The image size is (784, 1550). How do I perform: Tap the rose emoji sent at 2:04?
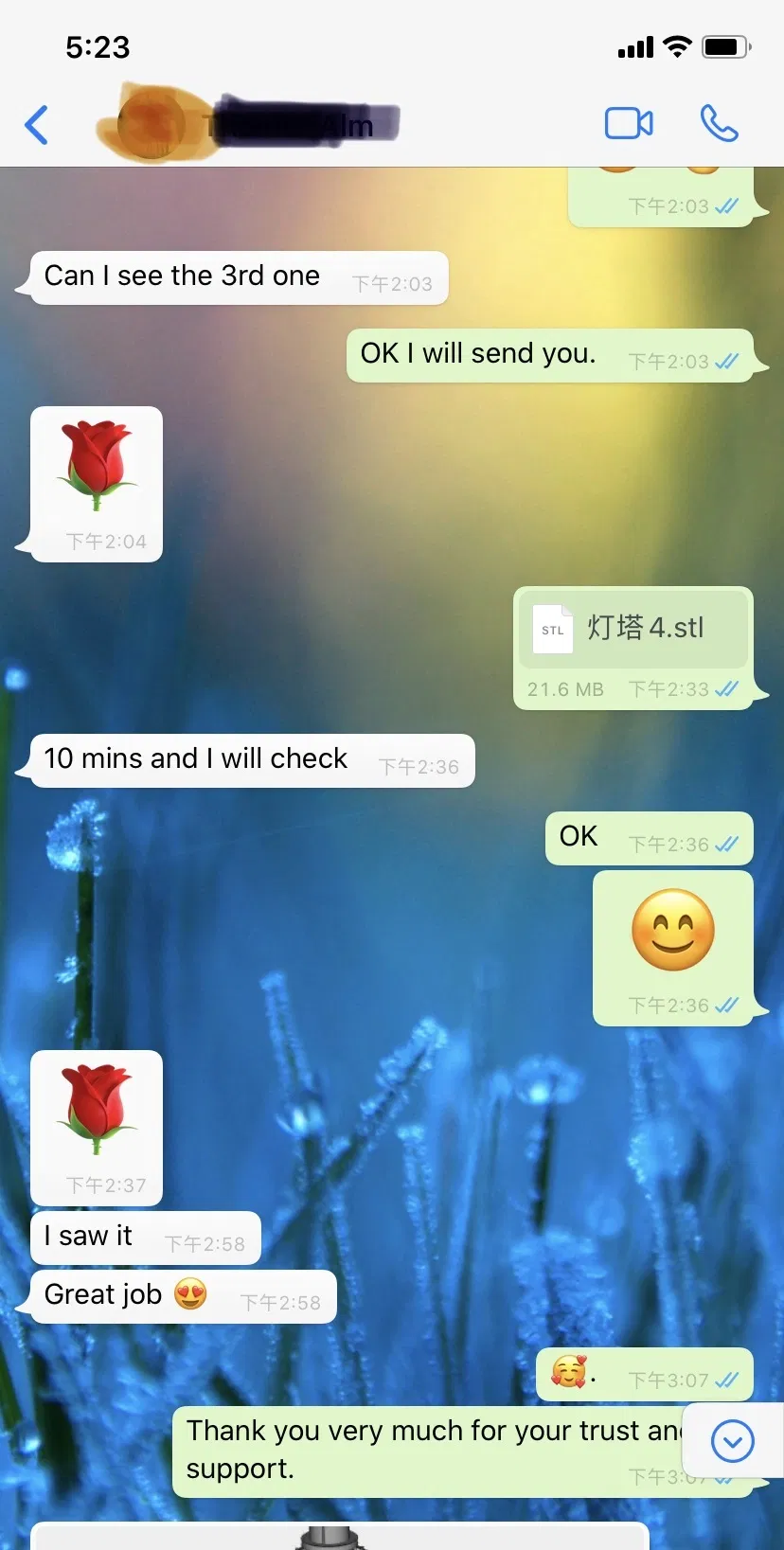coord(96,464)
